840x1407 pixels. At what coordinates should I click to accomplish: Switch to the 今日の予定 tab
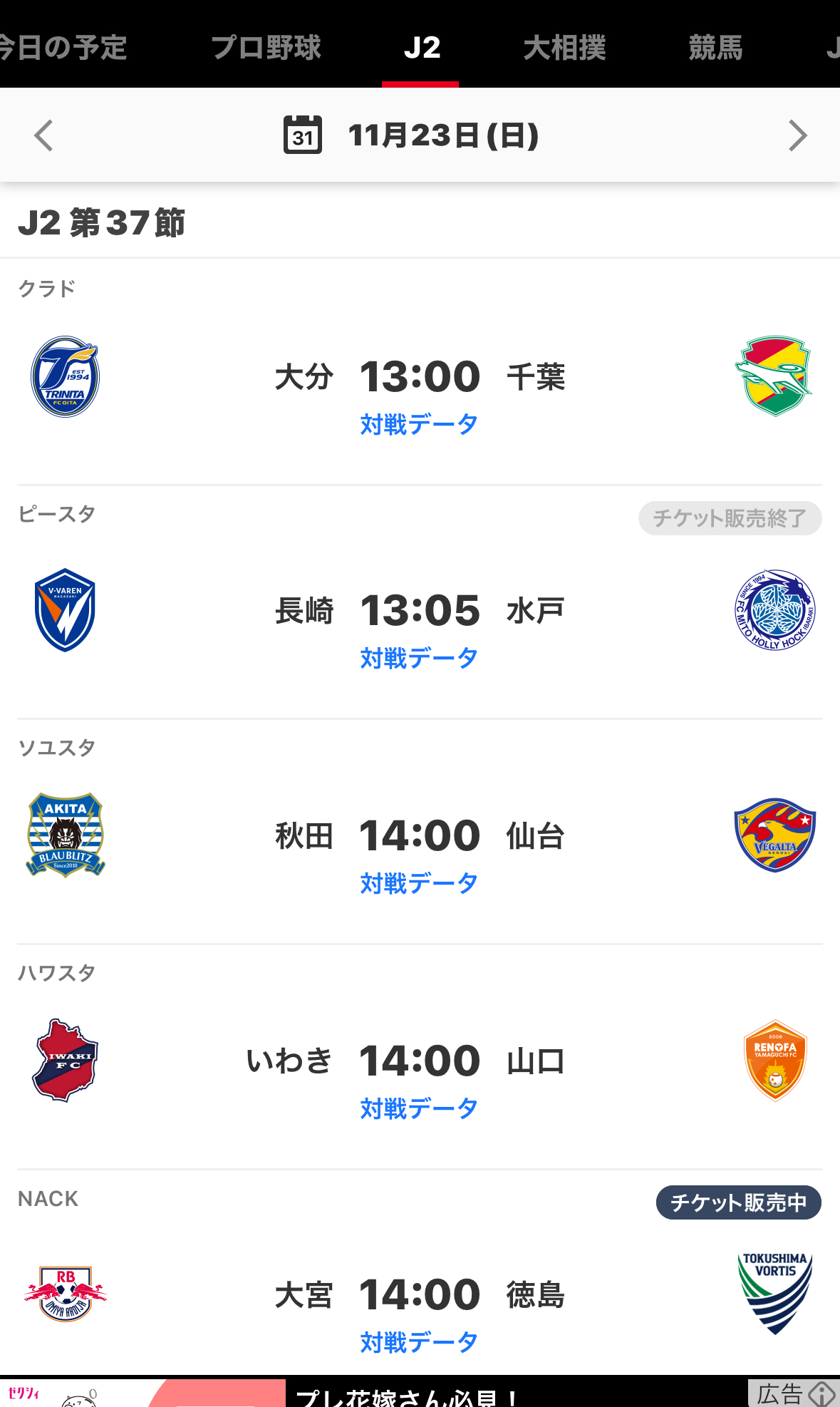coord(63,48)
